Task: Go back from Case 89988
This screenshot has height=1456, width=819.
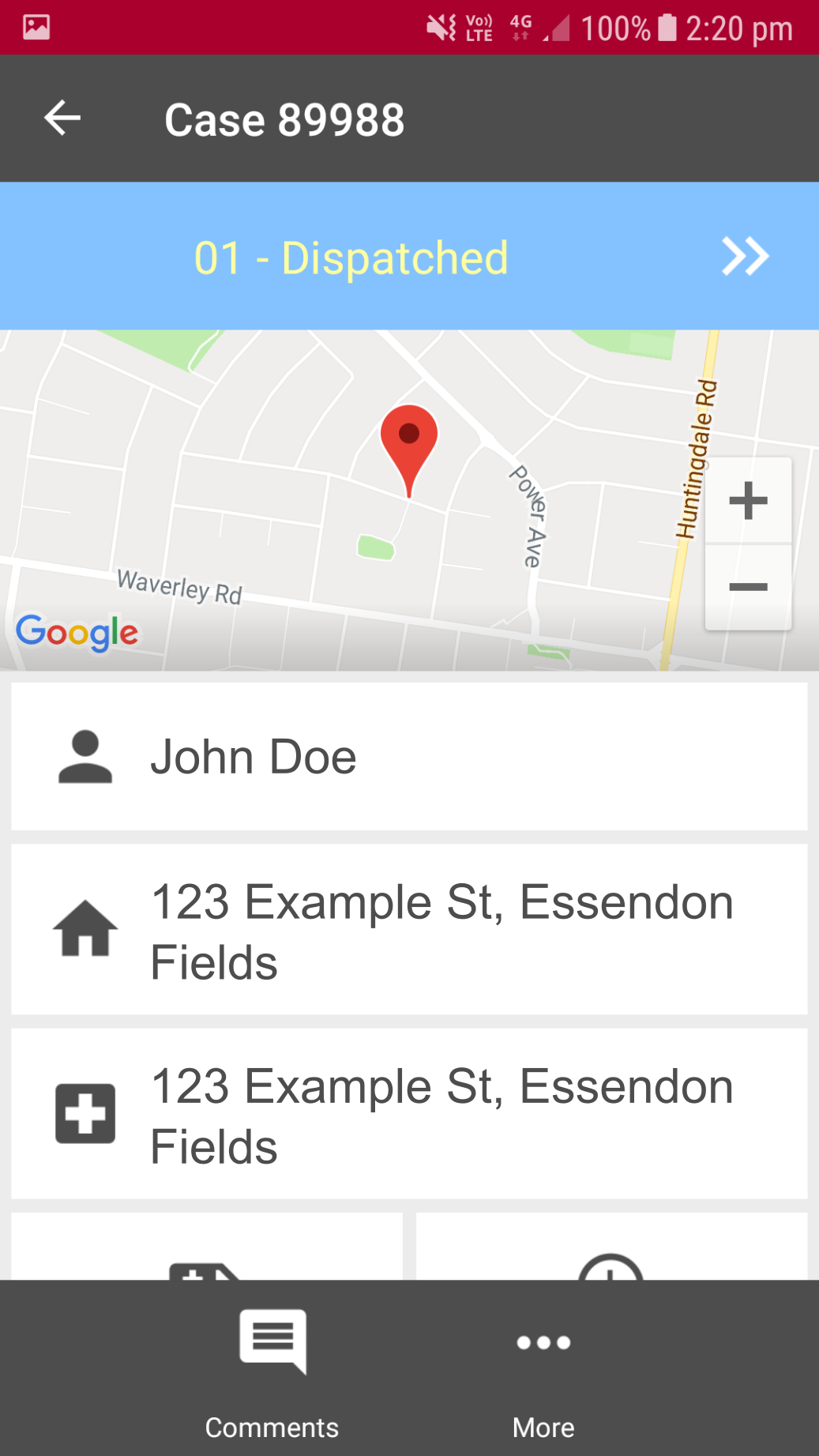Action: pyautogui.click(x=62, y=119)
